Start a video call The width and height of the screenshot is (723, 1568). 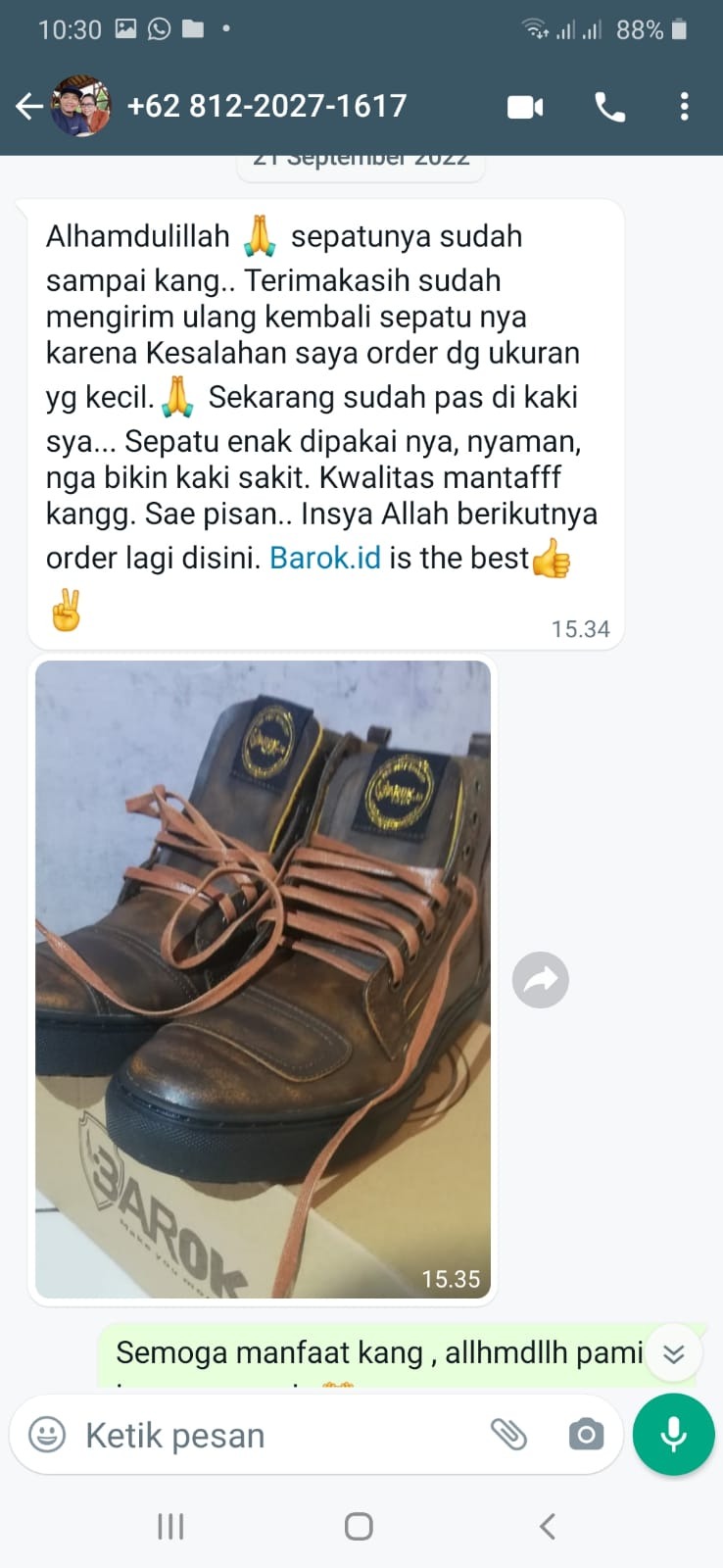coord(525,107)
